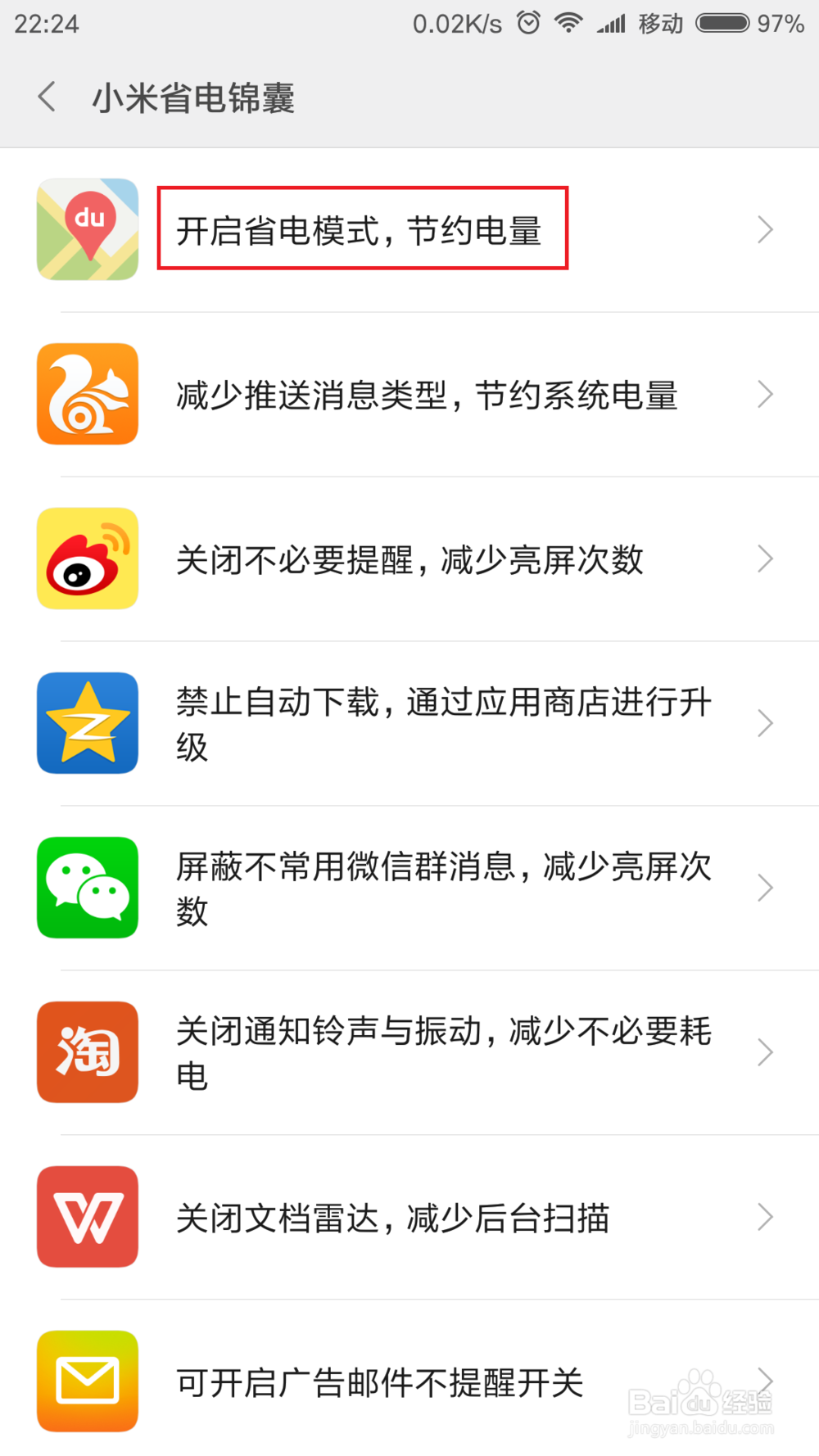
Task: Select 关闭不必要提醒，减少亮屏次数 row
Action: pyautogui.click(x=409, y=559)
